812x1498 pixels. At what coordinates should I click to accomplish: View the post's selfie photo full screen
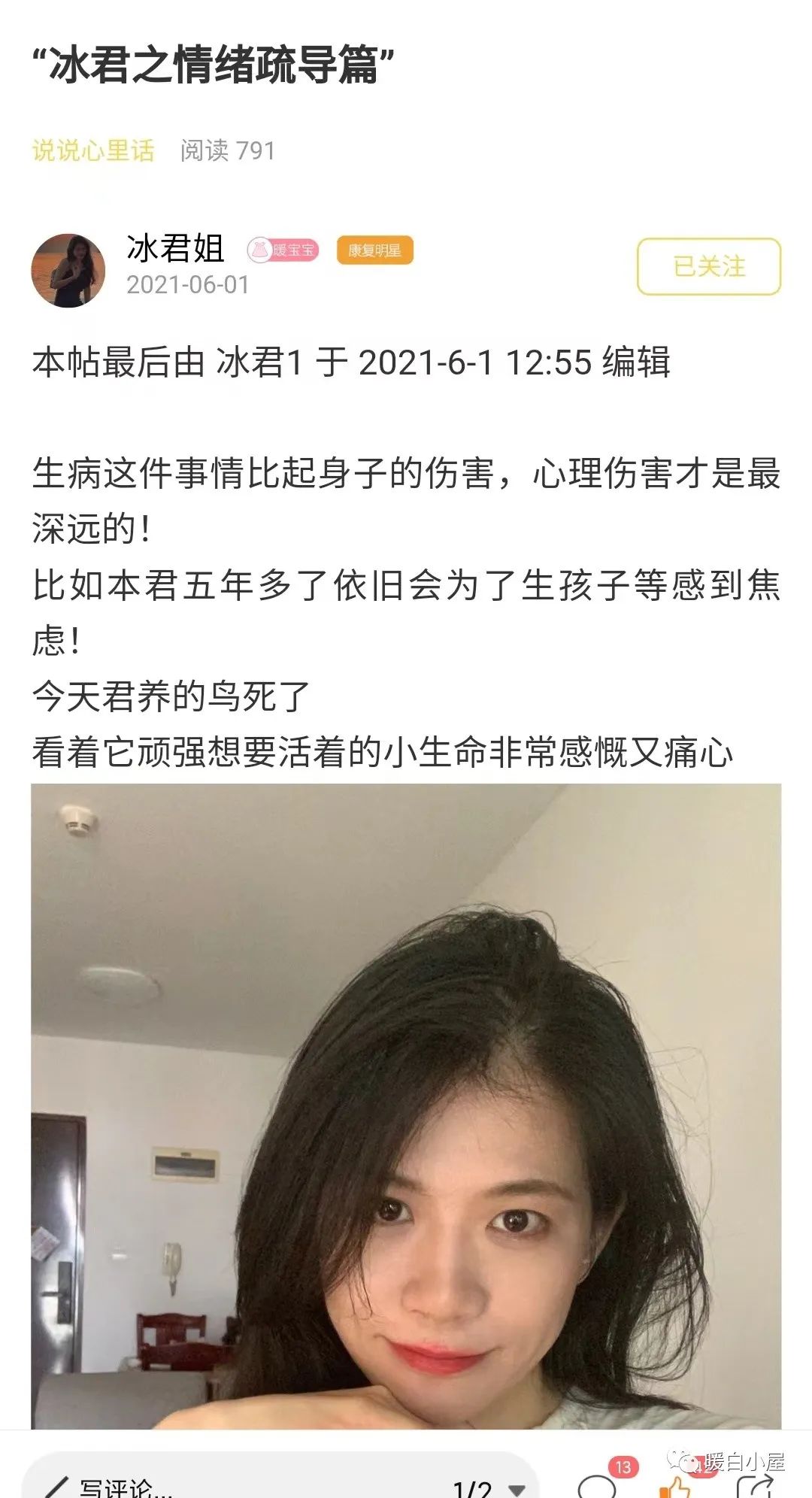point(406,1105)
